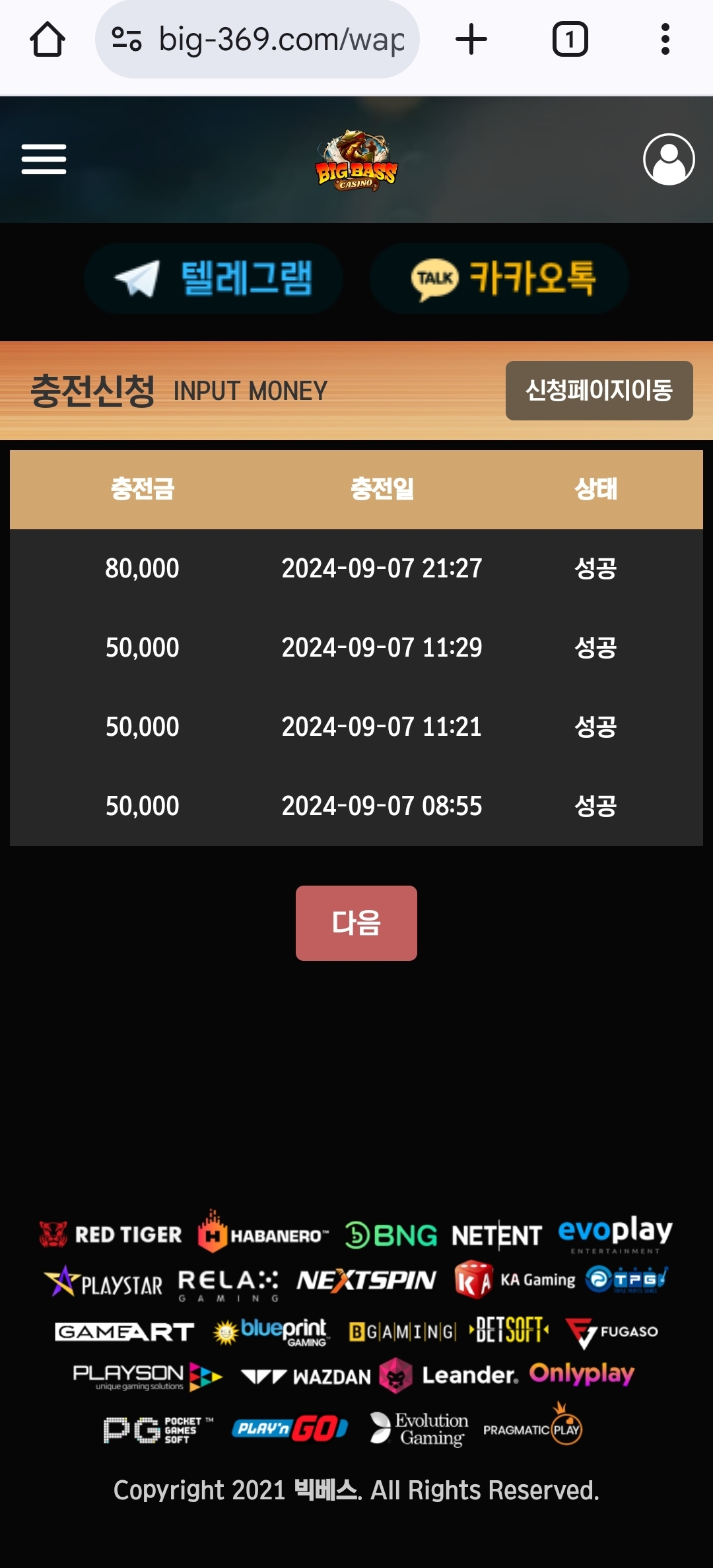Screen dimensions: 713x1568
Task: Open a new browser tab
Action: point(471,40)
